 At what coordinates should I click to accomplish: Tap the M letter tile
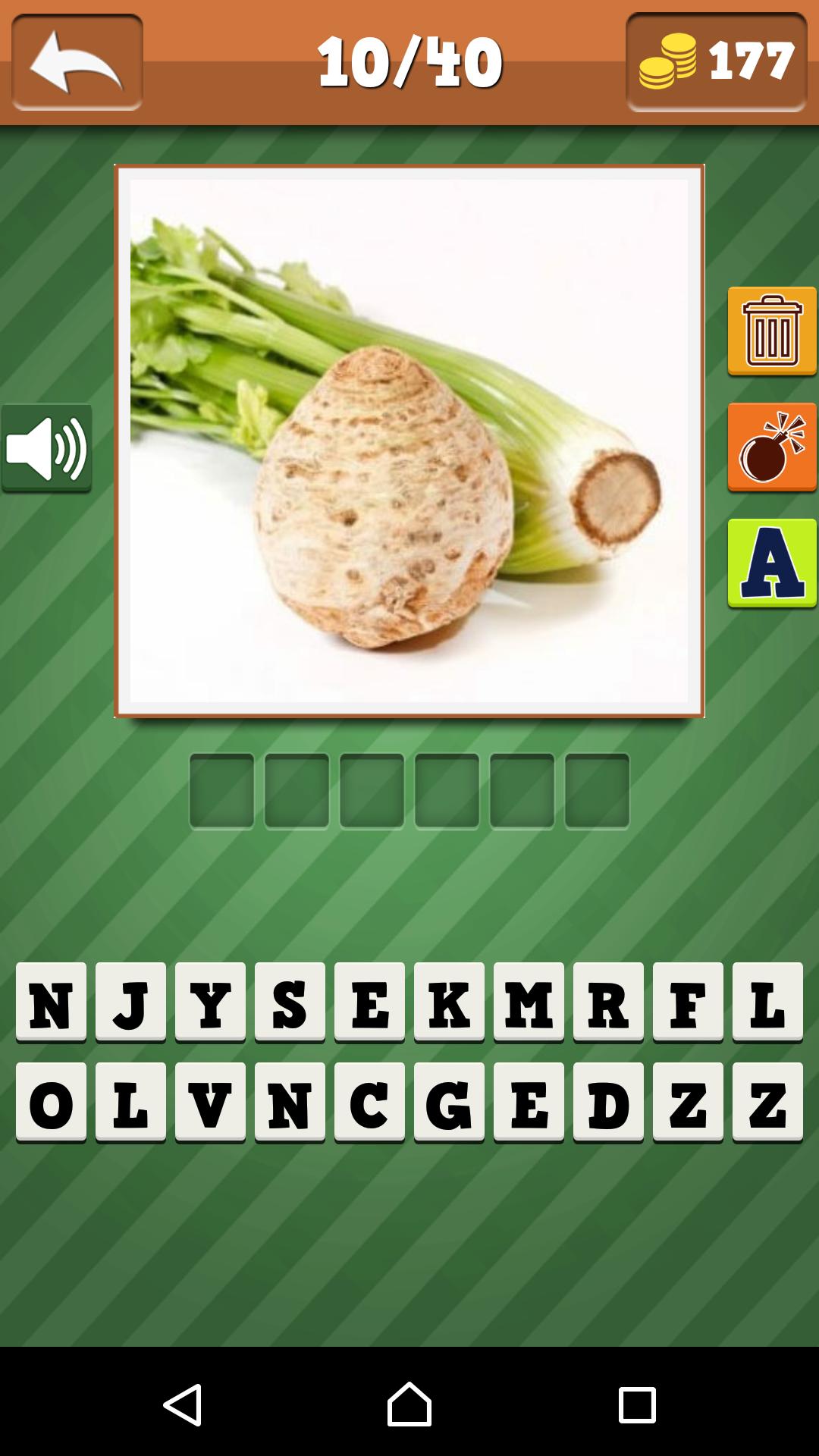pyautogui.click(x=529, y=1002)
